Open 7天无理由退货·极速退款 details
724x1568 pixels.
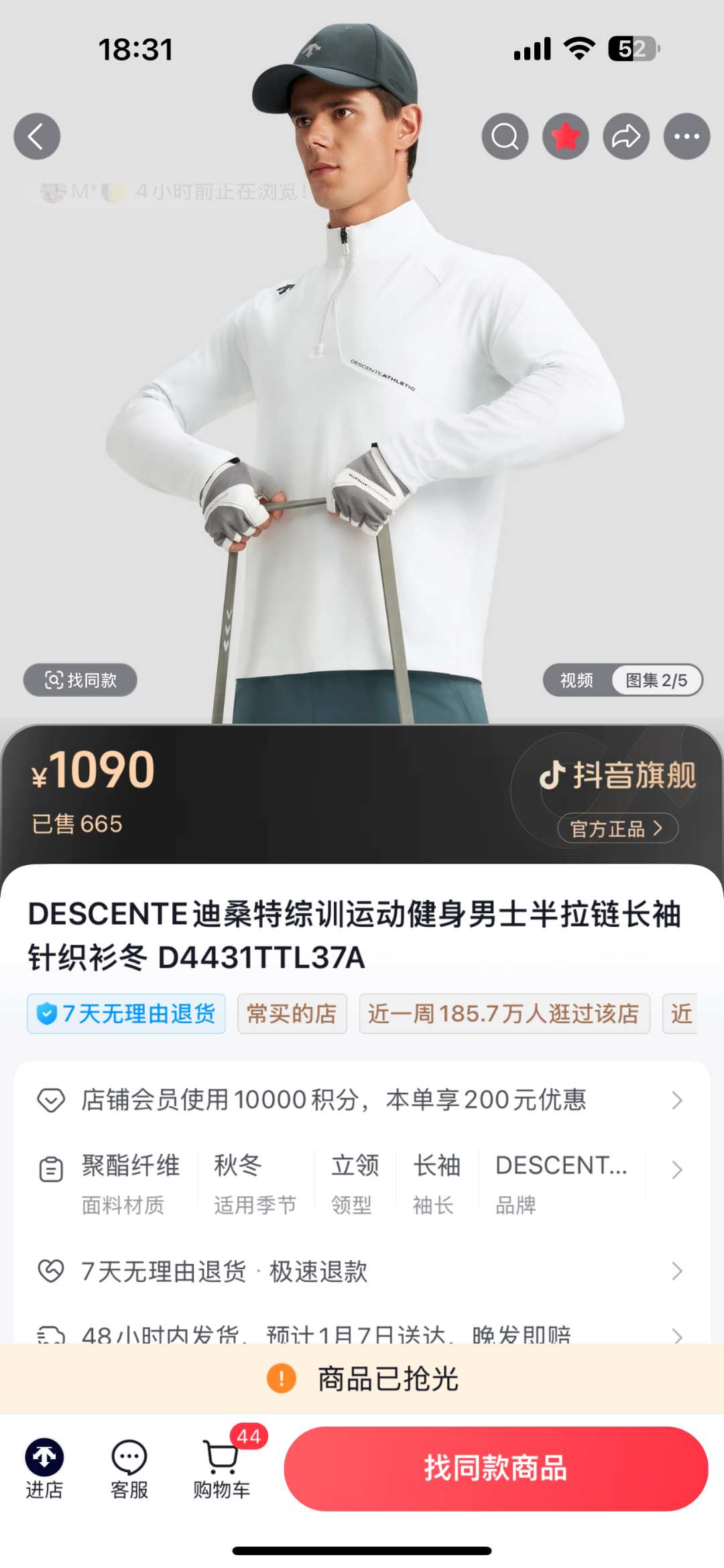click(362, 1271)
